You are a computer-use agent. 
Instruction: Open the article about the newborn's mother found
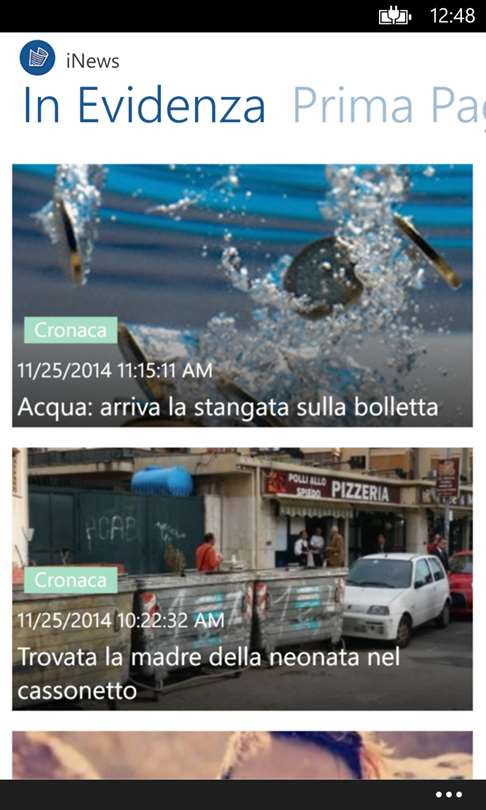242,579
